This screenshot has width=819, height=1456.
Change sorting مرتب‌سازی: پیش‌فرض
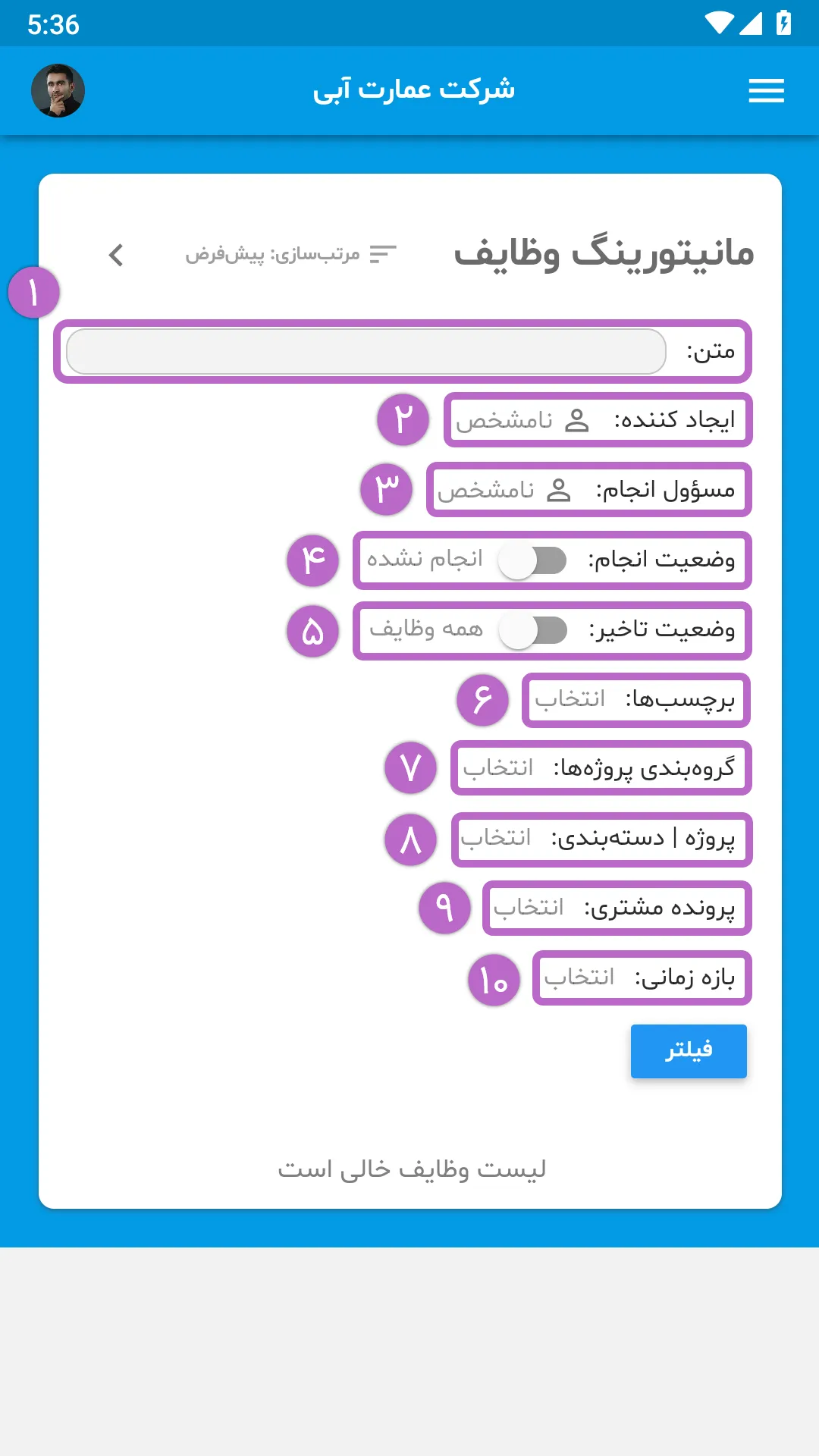pos(292,253)
